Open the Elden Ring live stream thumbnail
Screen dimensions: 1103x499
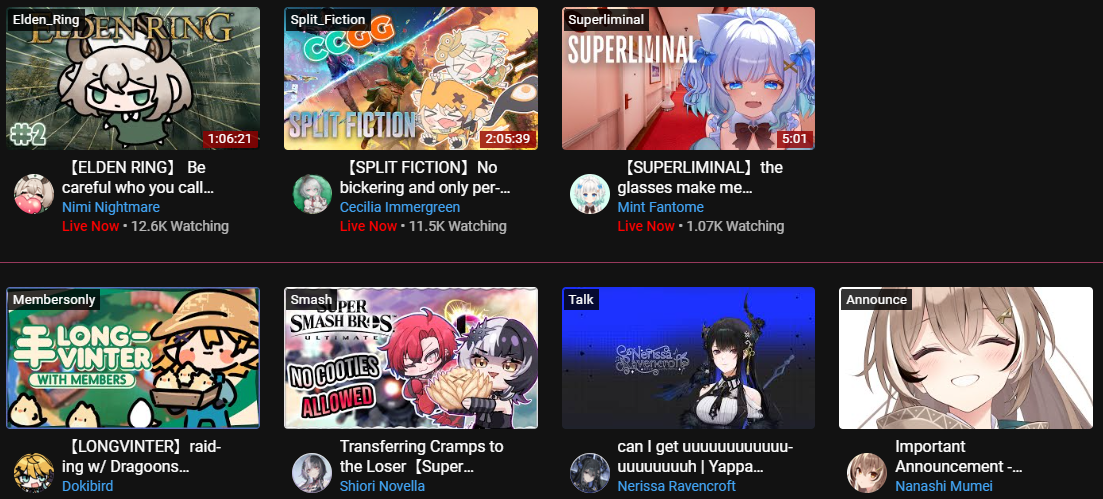[133, 79]
